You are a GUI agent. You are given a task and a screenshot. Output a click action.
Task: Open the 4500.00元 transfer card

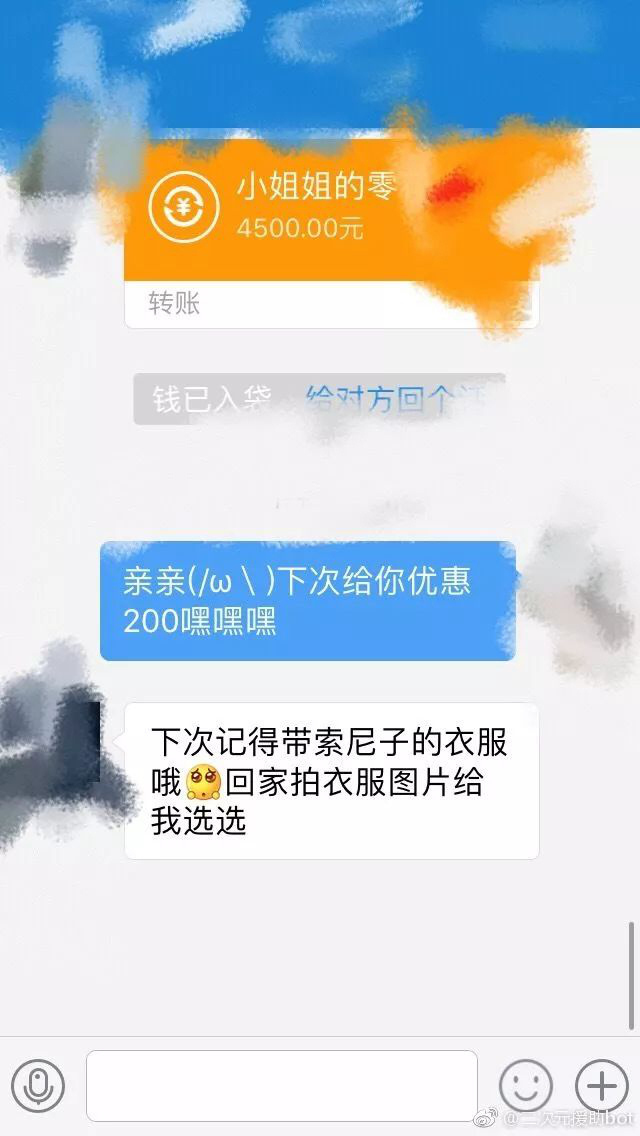[x=300, y=225]
